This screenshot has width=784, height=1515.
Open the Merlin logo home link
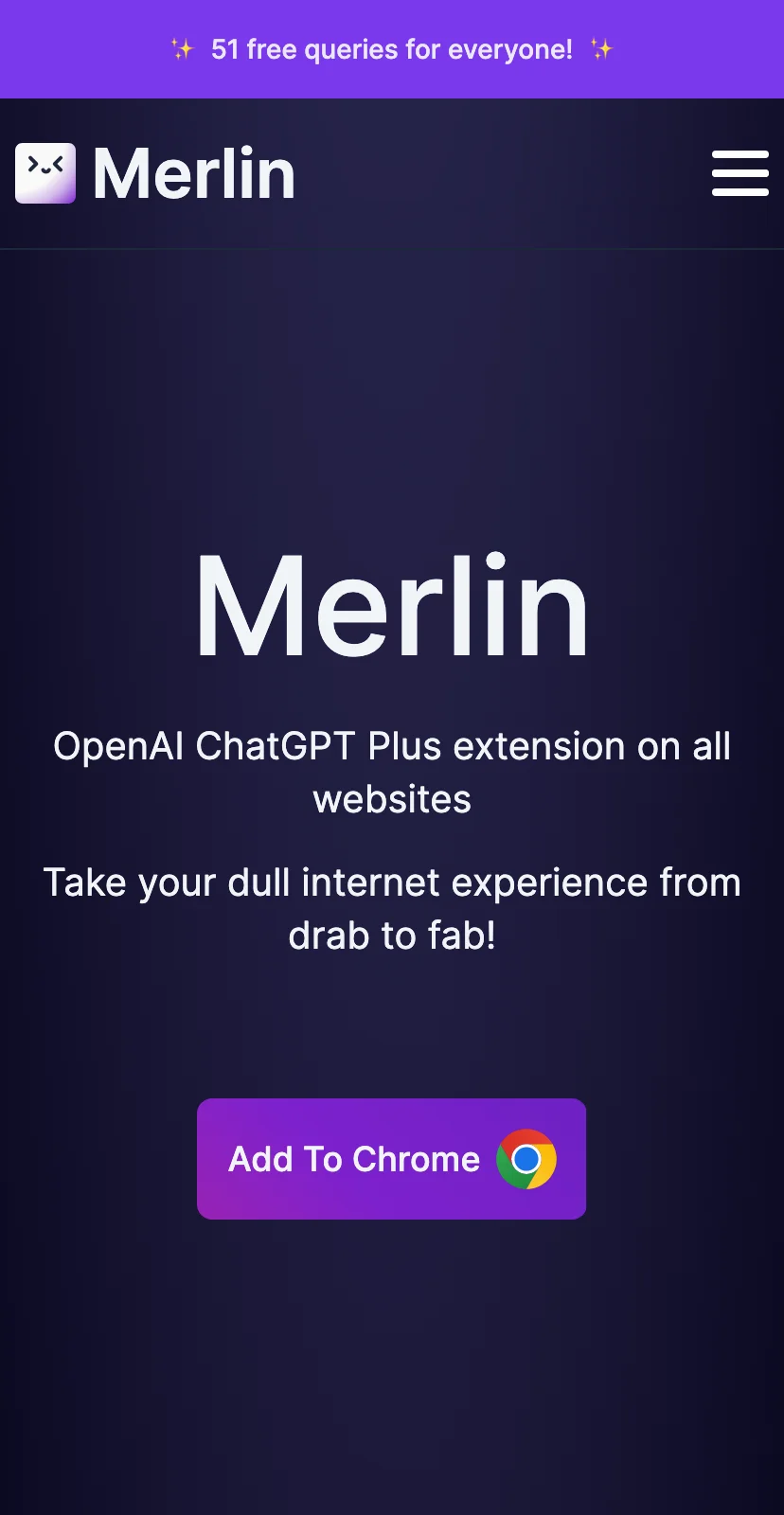tap(156, 174)
